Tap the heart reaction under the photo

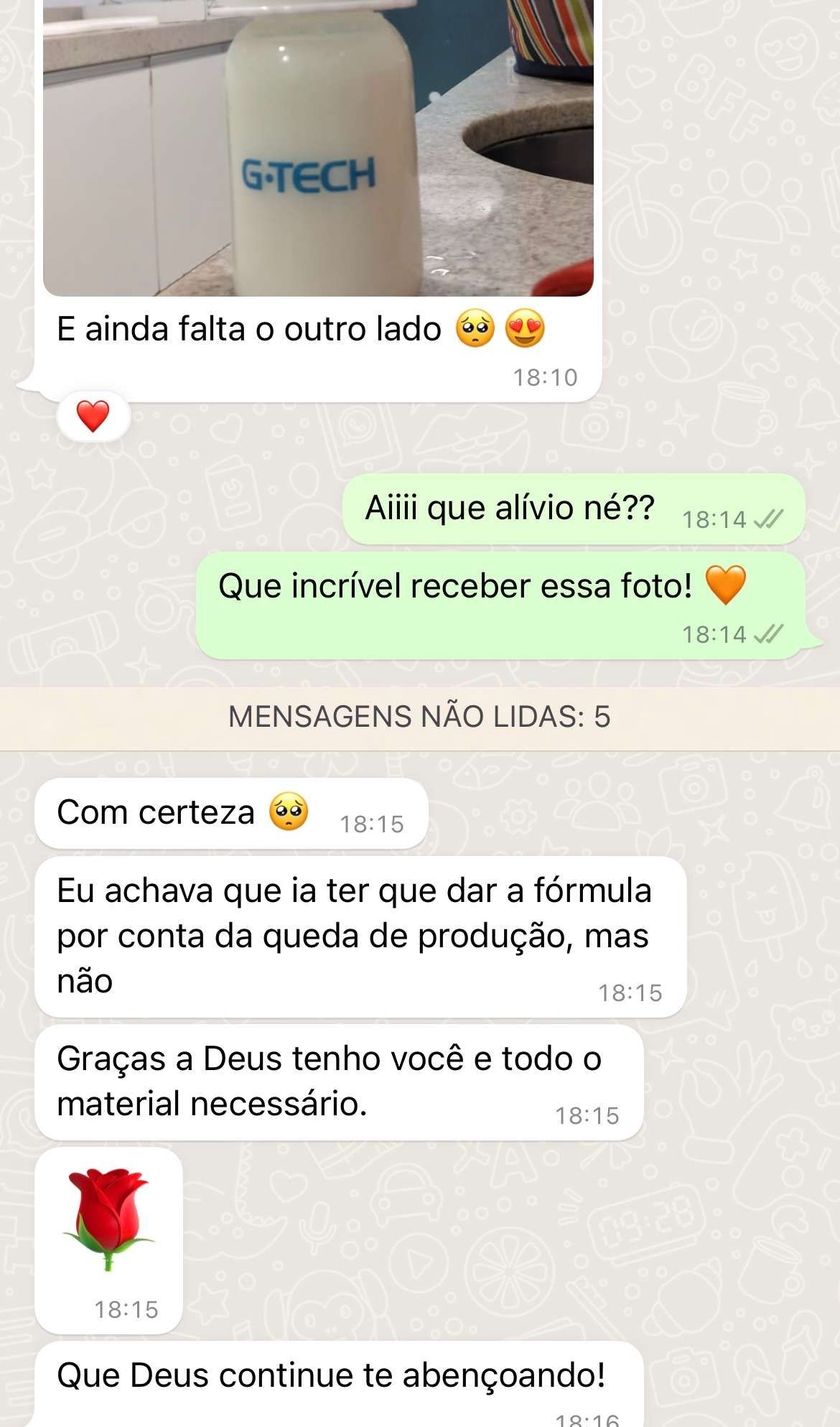(x=93, y=417)
